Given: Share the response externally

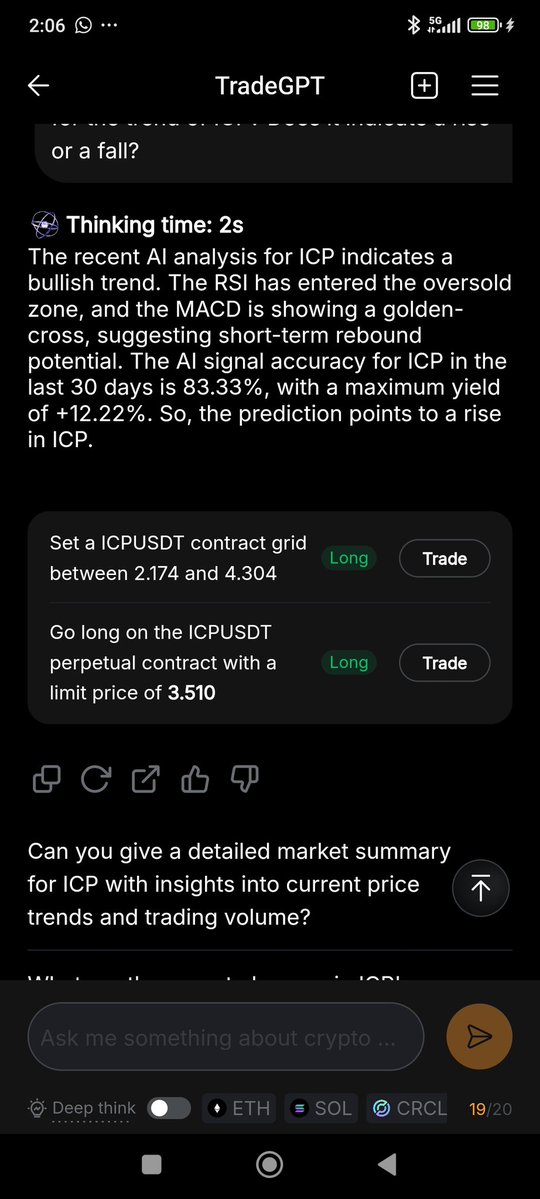Looking at the screenshot, I should (x=145, y=779).
